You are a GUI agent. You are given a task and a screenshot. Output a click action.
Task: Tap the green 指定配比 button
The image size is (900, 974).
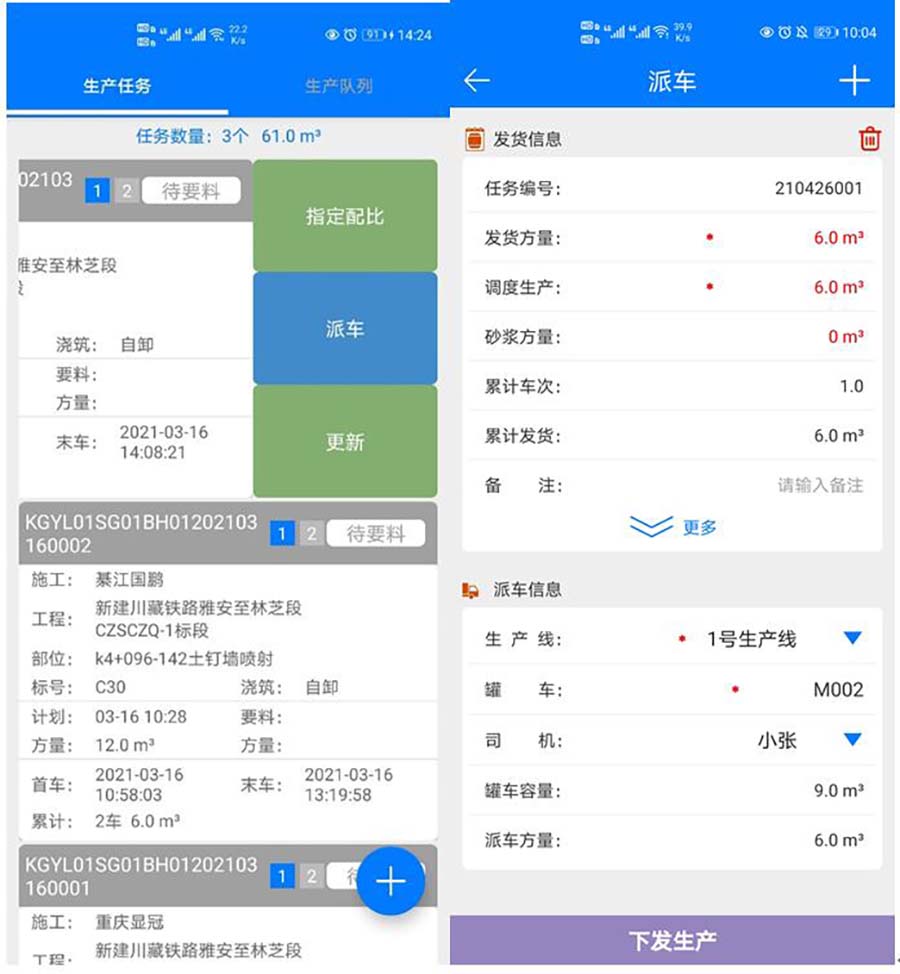[x=344, y=216]
